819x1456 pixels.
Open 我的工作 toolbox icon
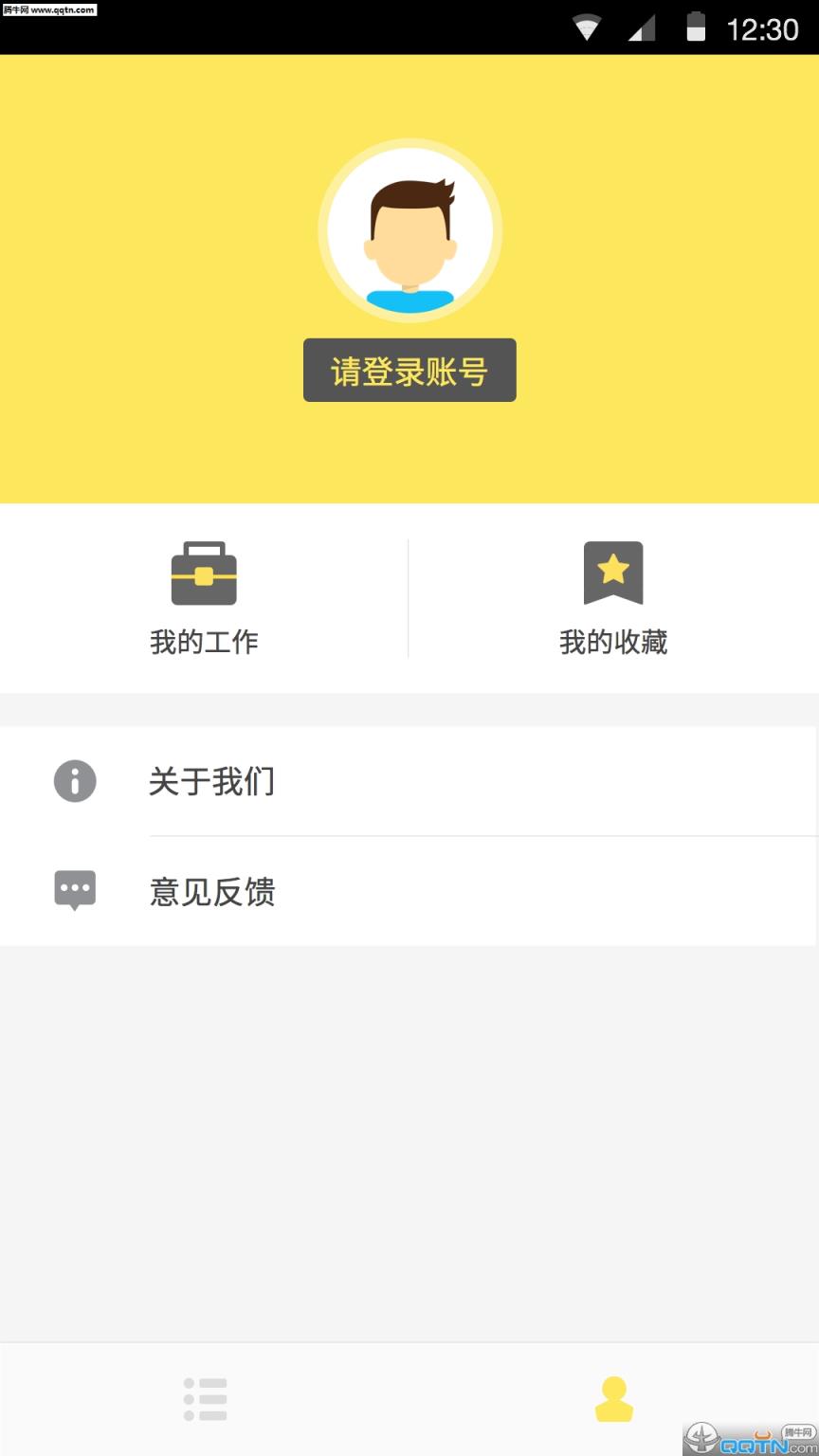tap(204, 573)
